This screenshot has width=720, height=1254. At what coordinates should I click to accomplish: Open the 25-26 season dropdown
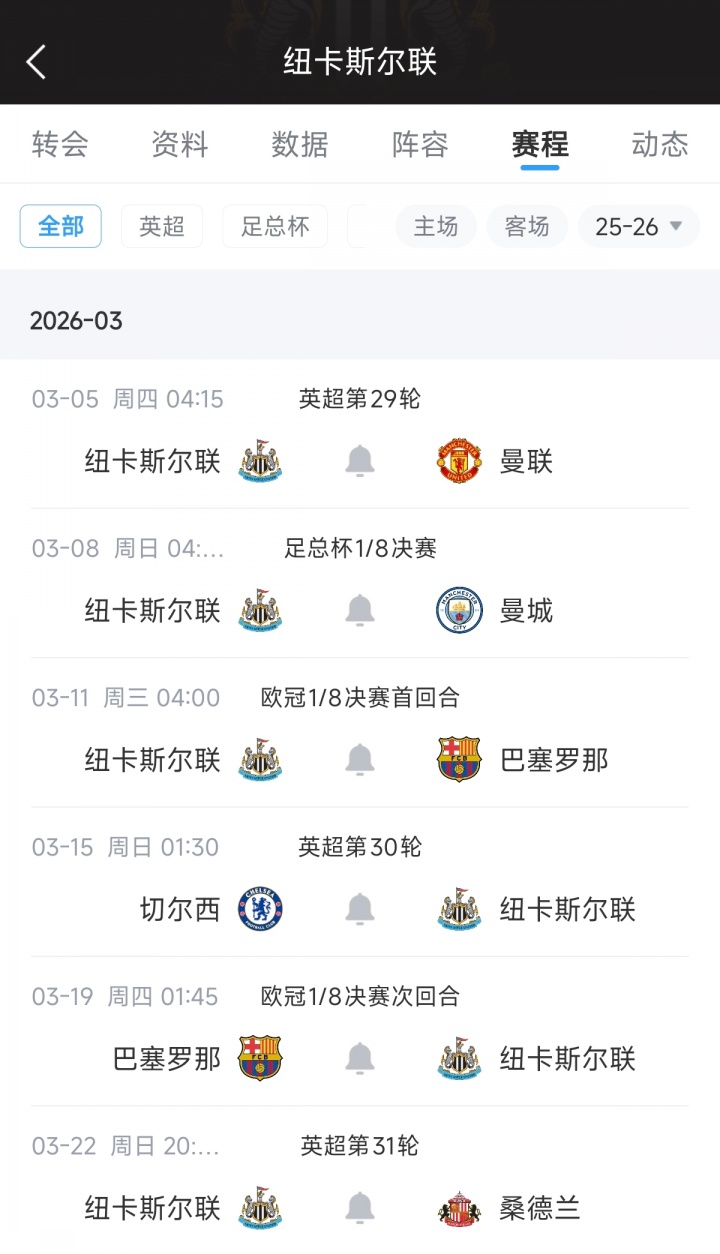(638, 226)
